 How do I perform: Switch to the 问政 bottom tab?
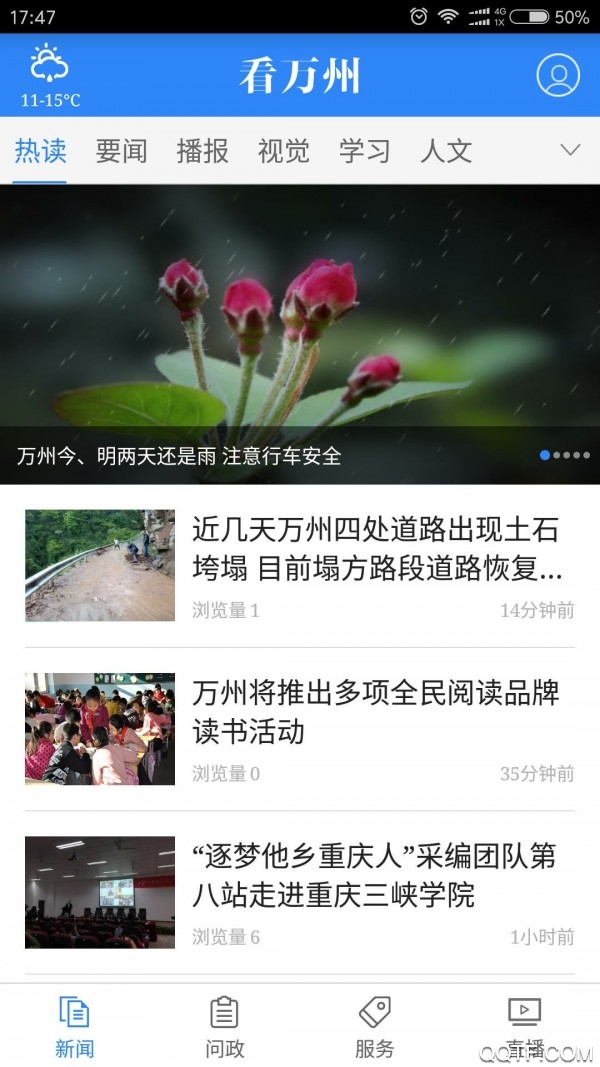click(225, 1027)
